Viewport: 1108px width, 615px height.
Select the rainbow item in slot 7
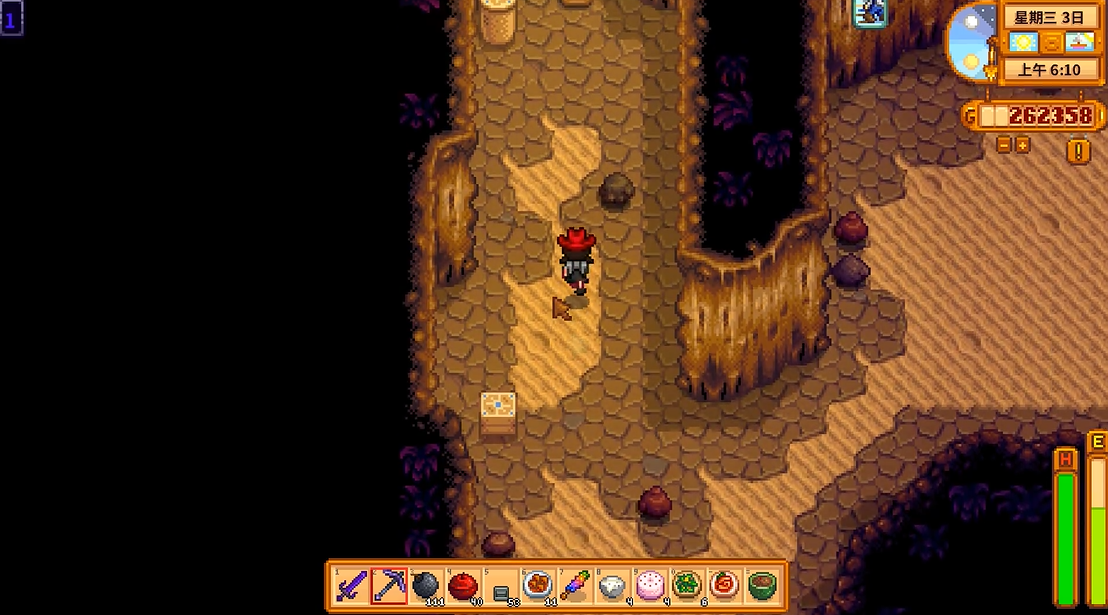[575, 586]
